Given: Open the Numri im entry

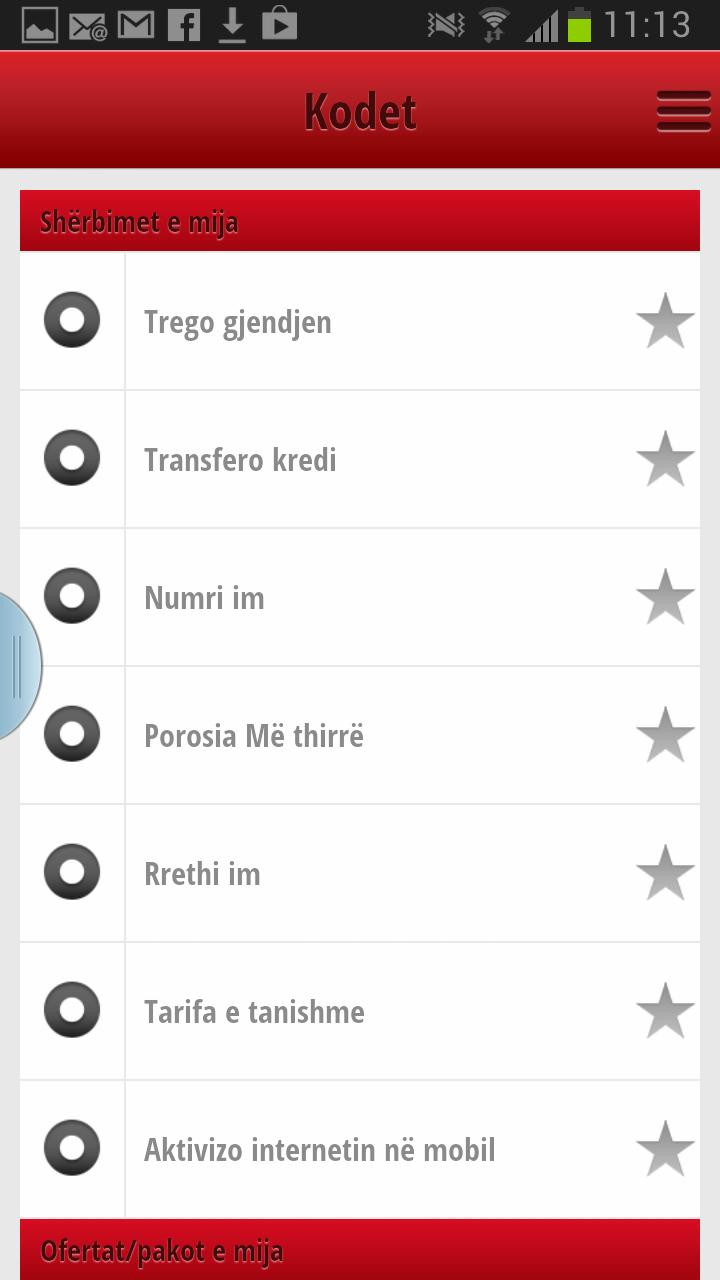Looking at the screenshot, I should point(360,597).
